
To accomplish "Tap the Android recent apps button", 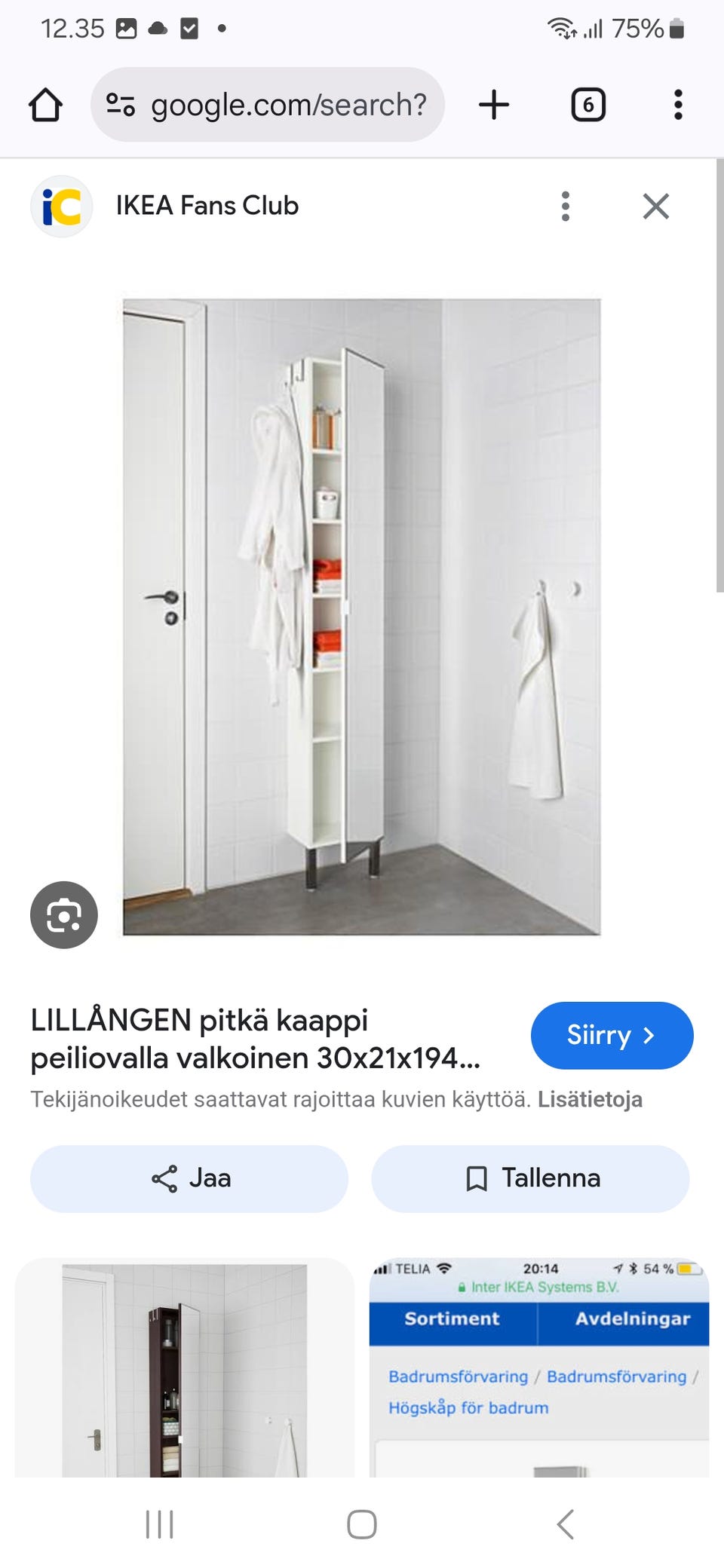I will (x=159, y=1523).
